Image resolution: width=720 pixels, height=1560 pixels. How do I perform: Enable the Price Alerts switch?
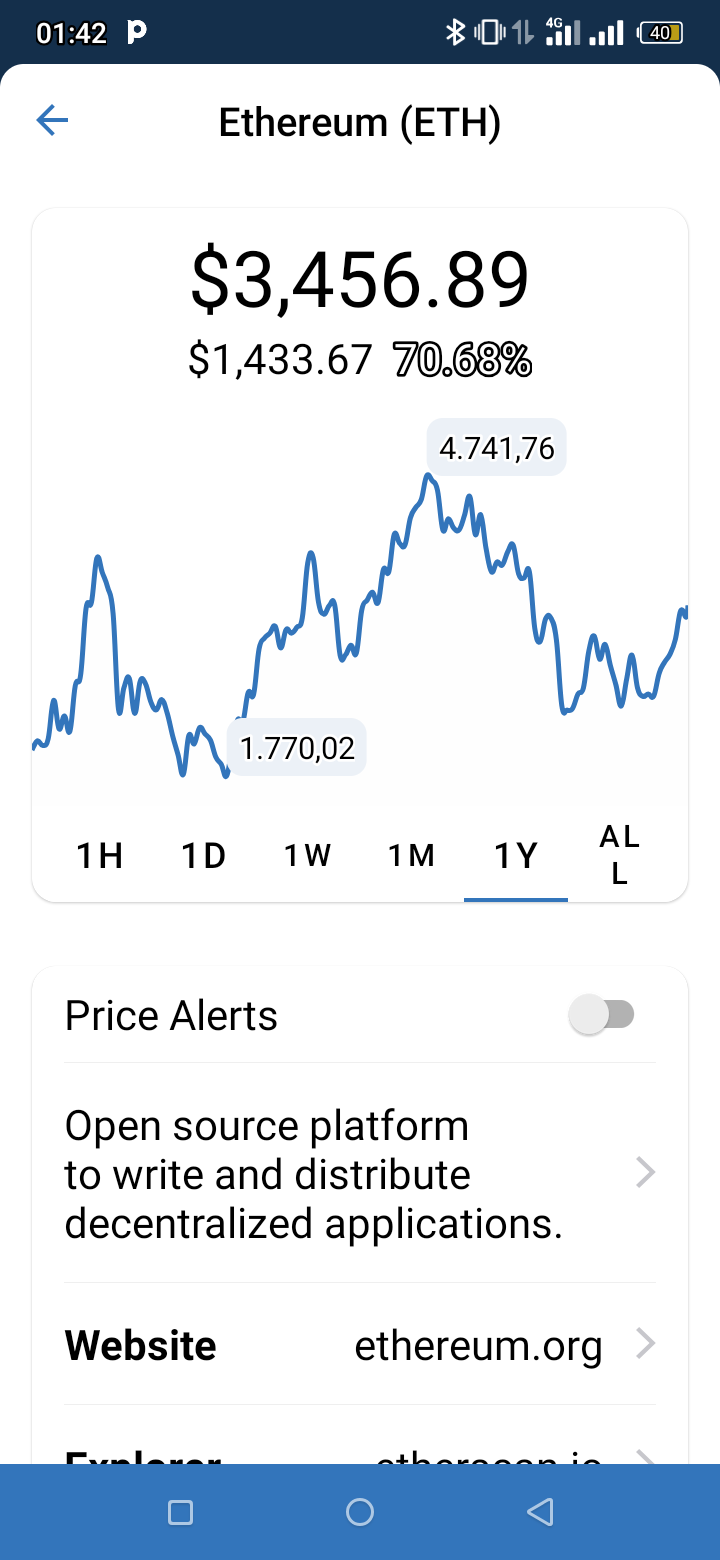coord(601,1016)
